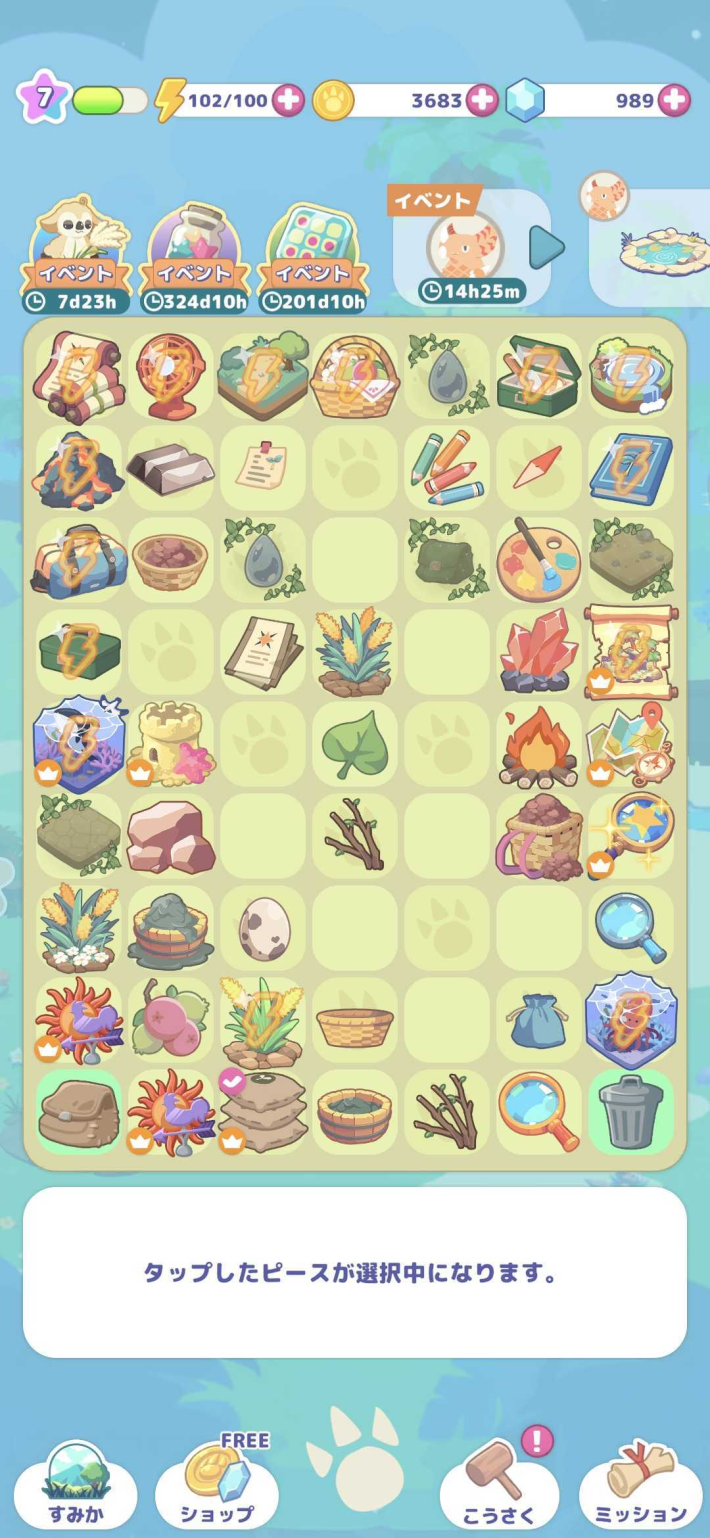
Task: Select the colored pencils piece
Action: (x=447, y=467)
